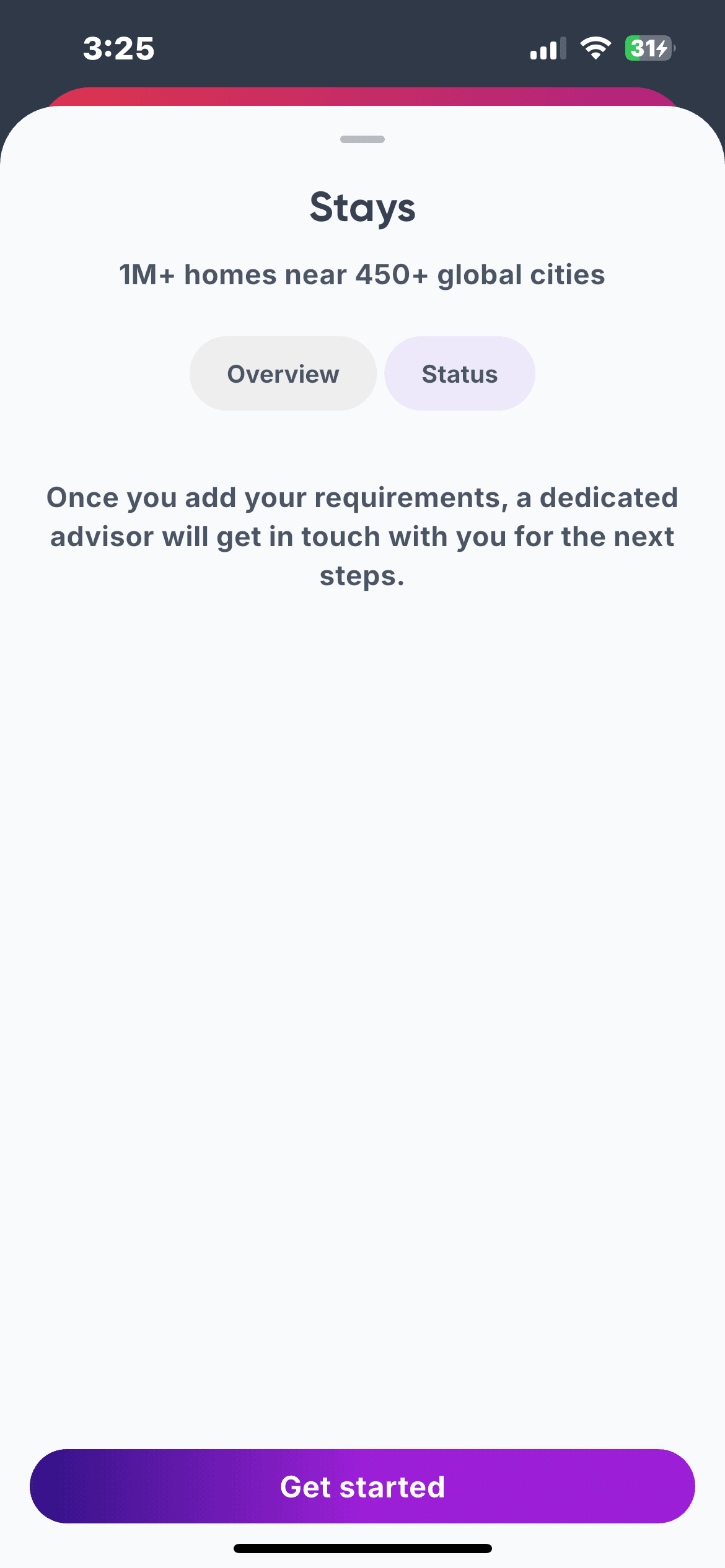Tap the sheet drag handle

pyautogui.click(x=362, y=139)
